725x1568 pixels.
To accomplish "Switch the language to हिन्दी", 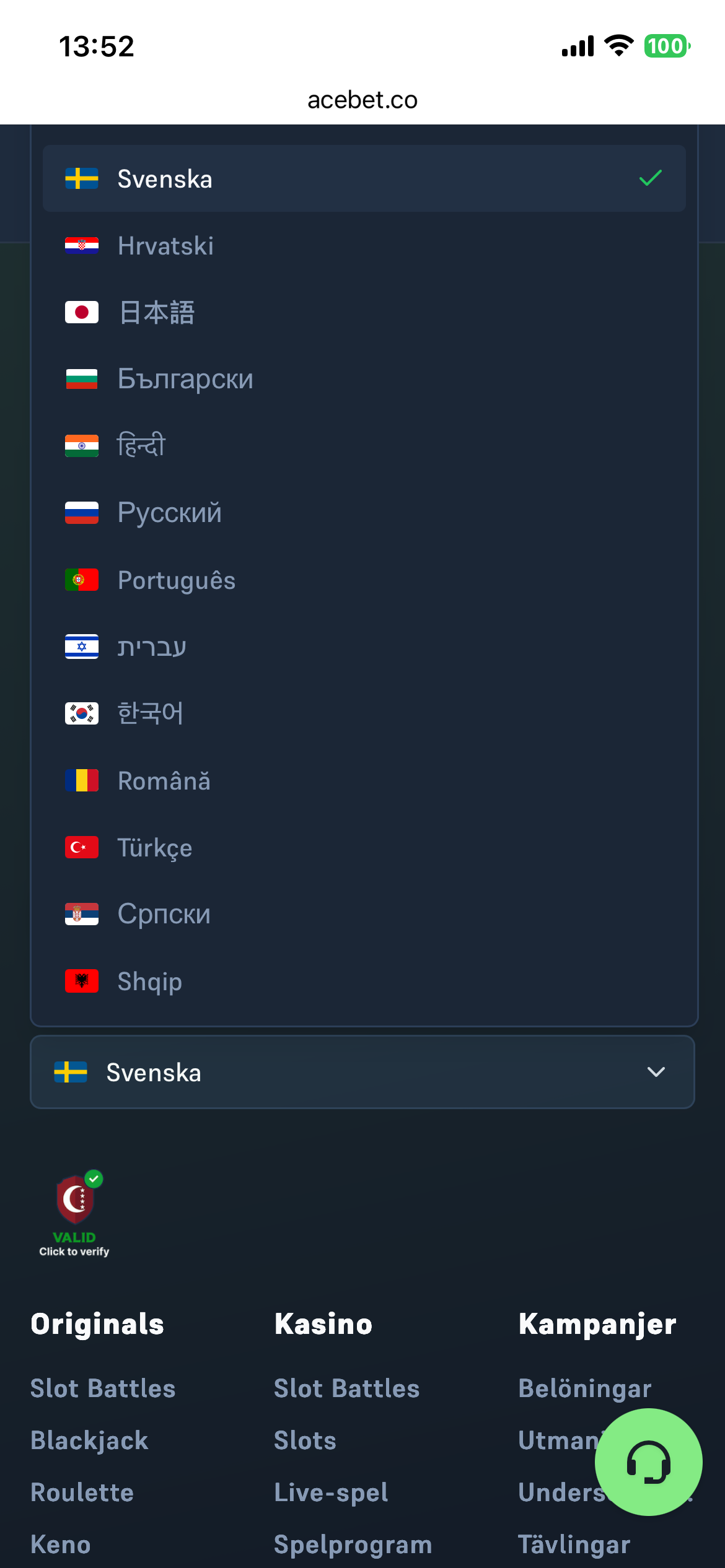I will click(x=364, y=446).
